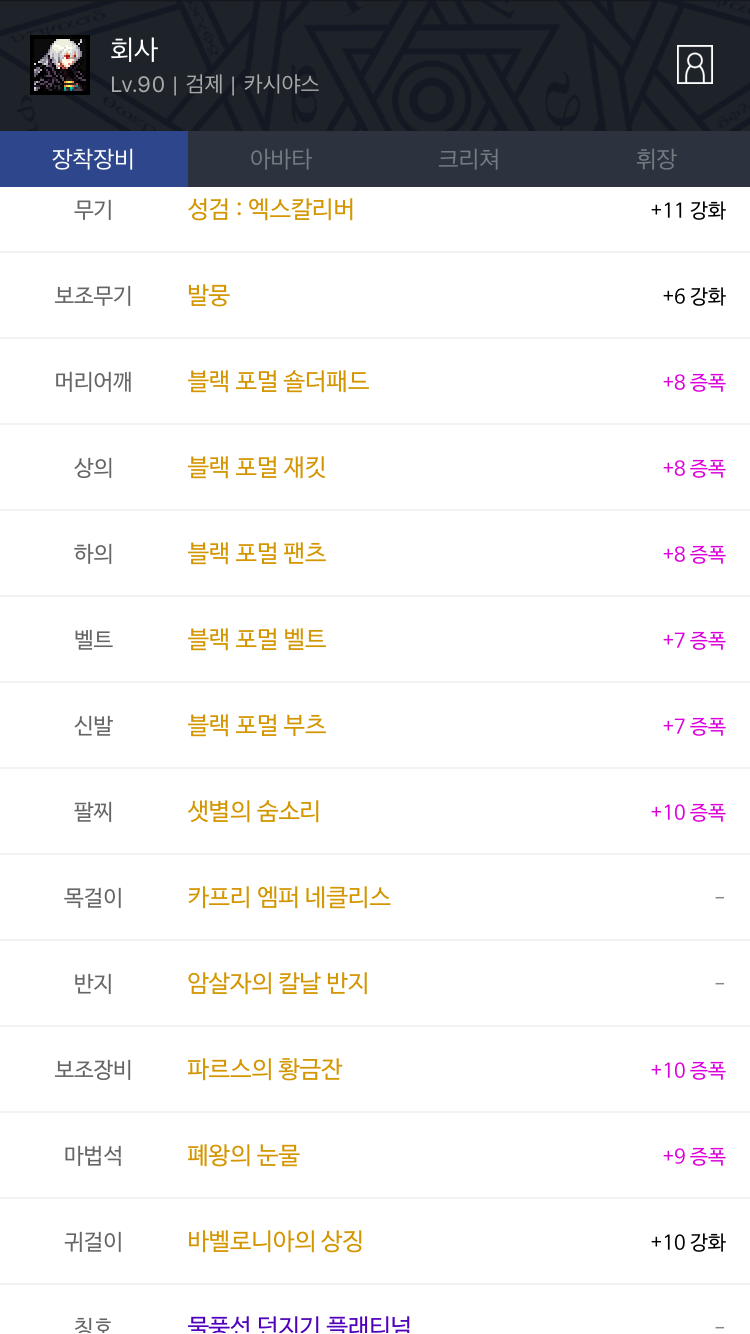750x1334 pixels.
Task: Open sub-weapon 발뭉 details
Action: tap(375, 296)
